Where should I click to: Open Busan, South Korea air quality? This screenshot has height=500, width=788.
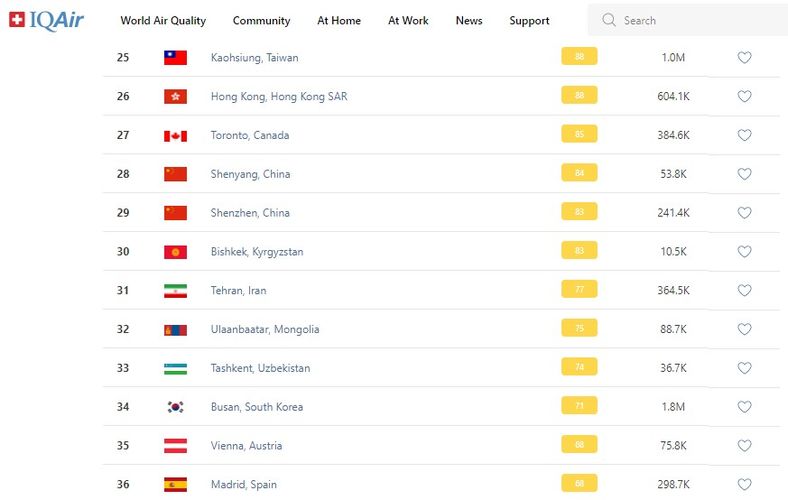257,407
